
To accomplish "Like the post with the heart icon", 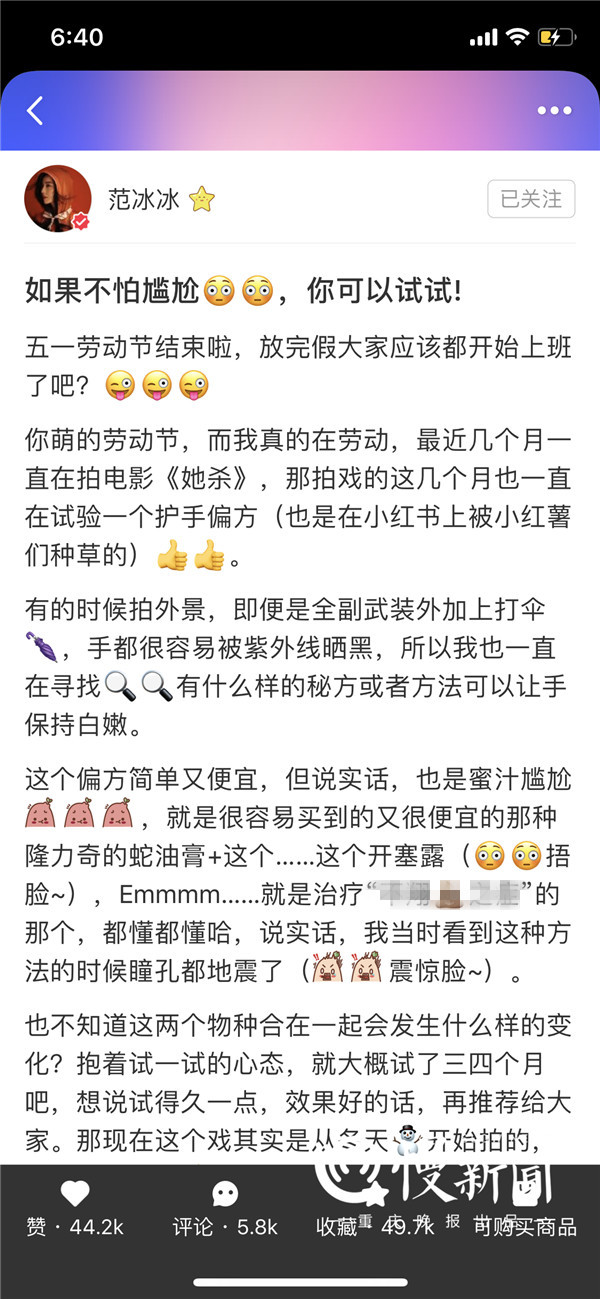I will (75, 1208).
